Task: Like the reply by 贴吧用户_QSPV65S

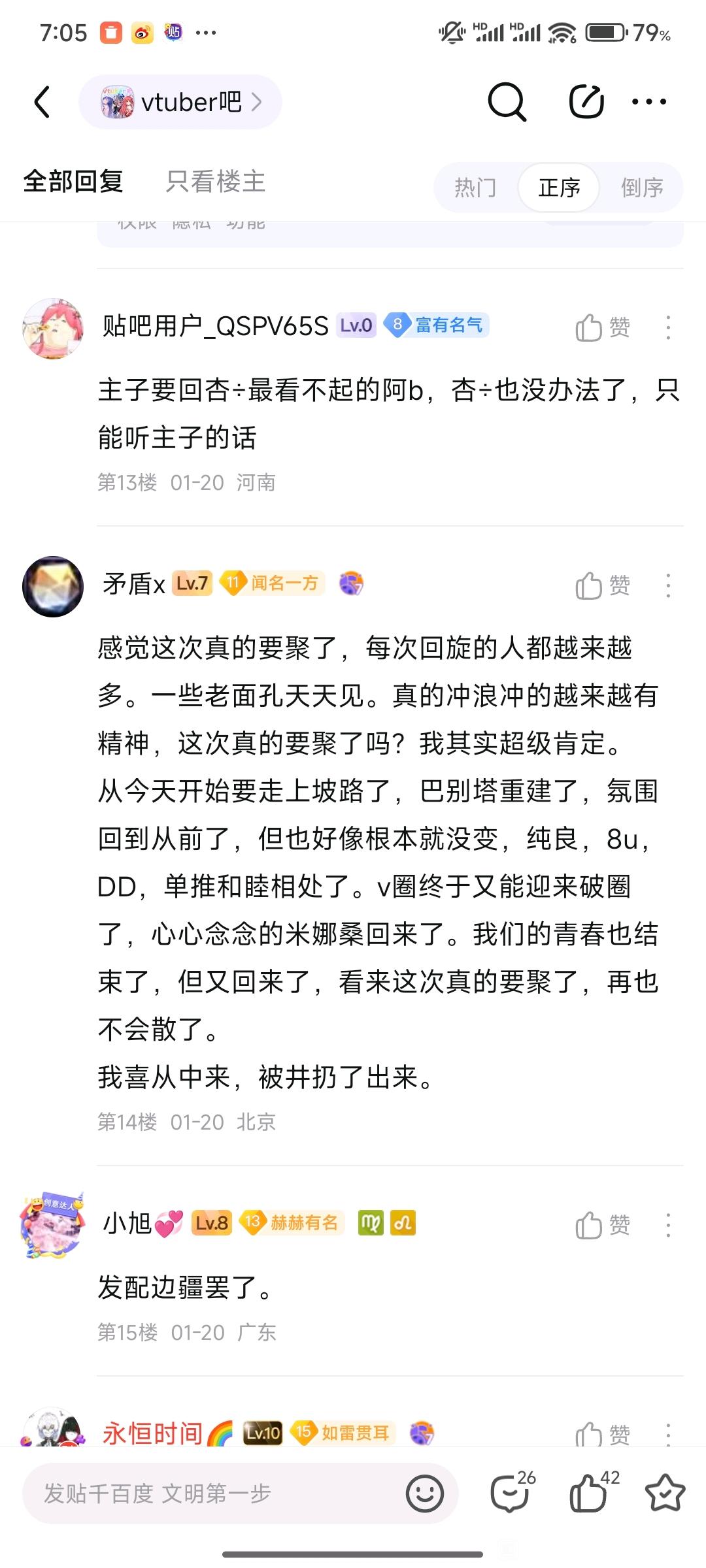Action: click(602, 327)
